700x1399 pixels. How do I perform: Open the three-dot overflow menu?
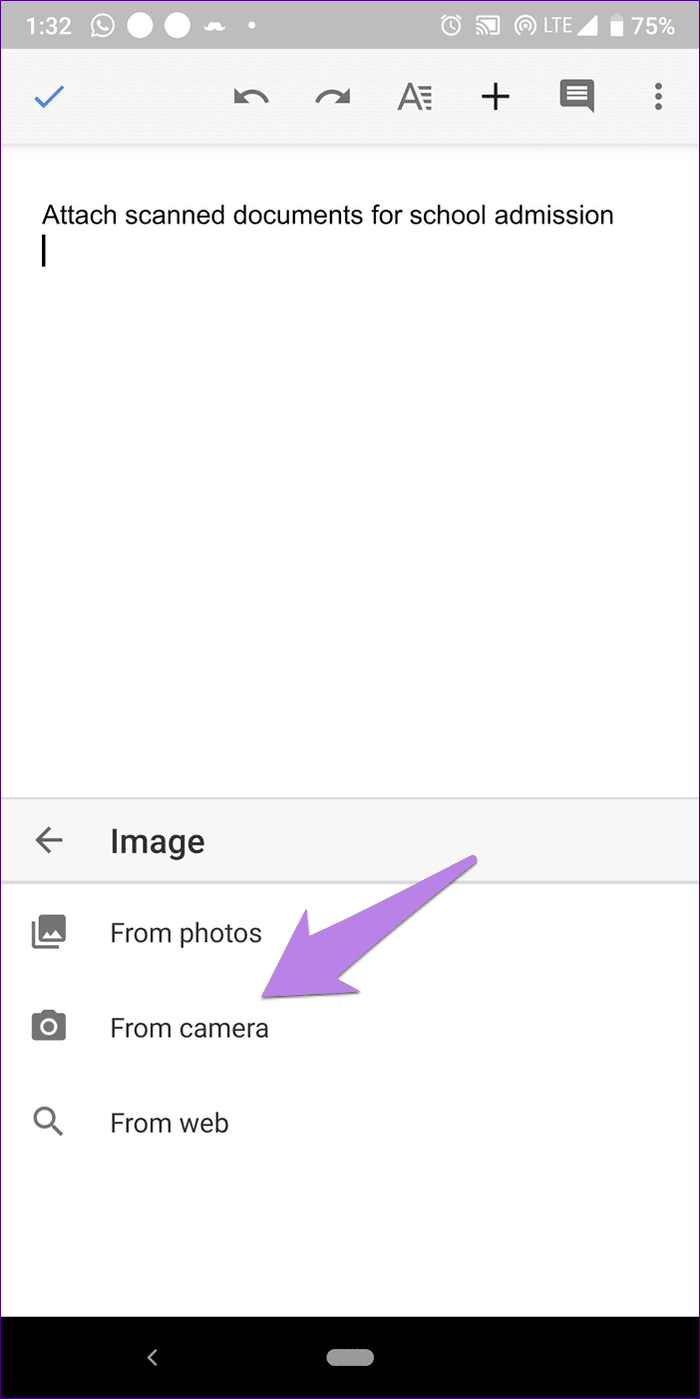pyautogui.click(x=657, y=97)
